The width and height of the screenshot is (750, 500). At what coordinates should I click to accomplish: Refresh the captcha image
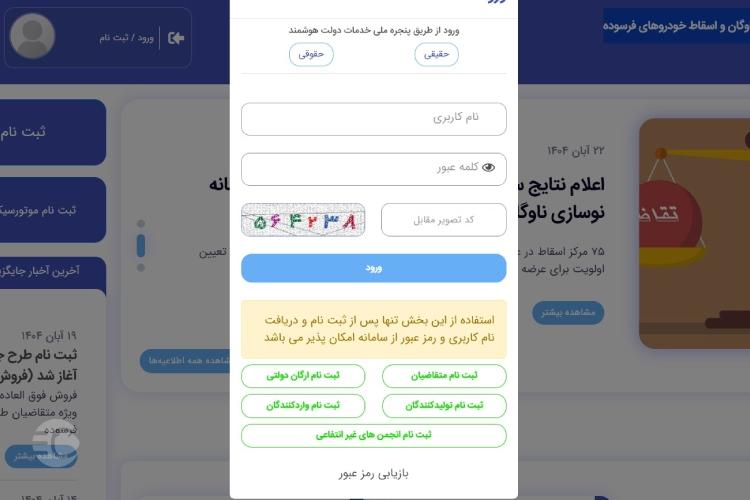coord(303,219)
